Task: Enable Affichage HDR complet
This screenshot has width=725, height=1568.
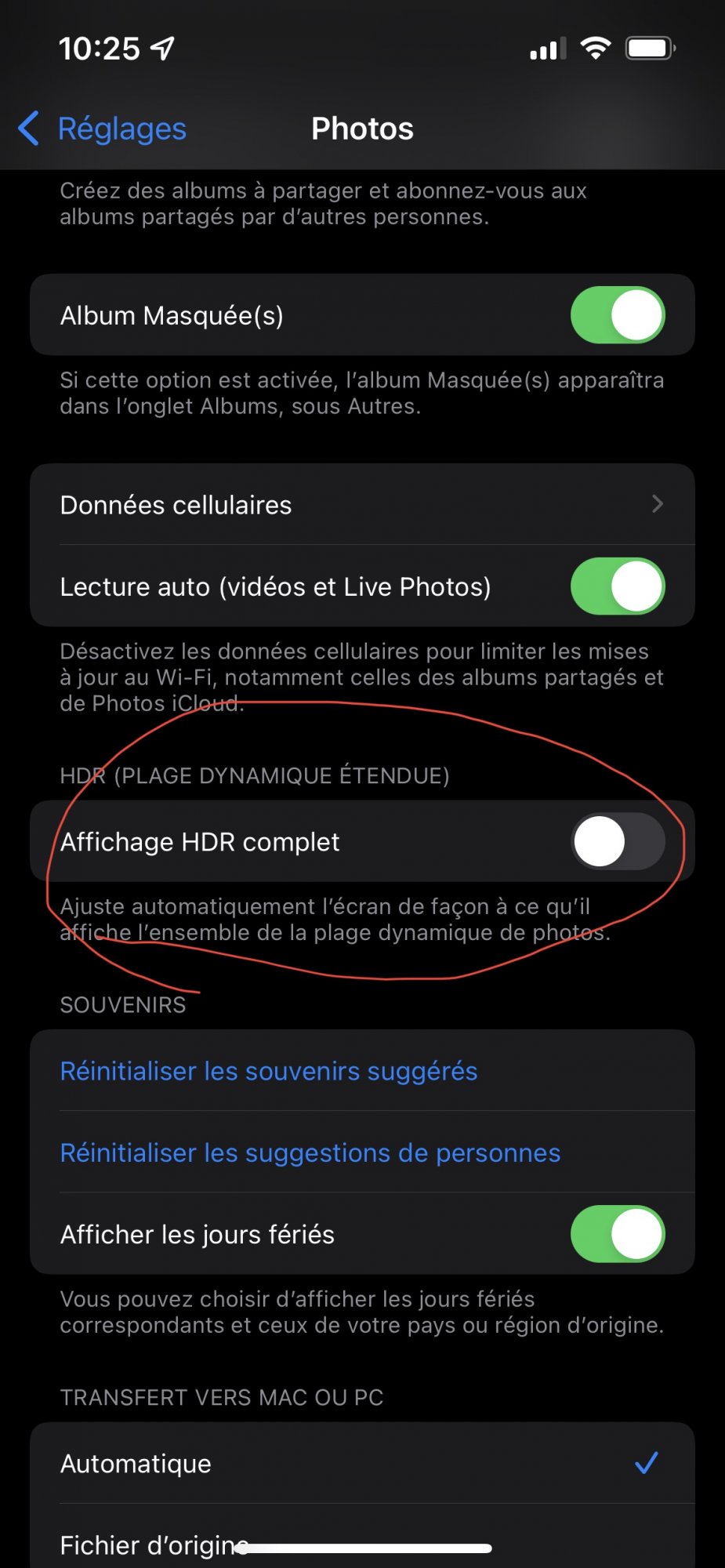Action: click(x=618, y=841)
